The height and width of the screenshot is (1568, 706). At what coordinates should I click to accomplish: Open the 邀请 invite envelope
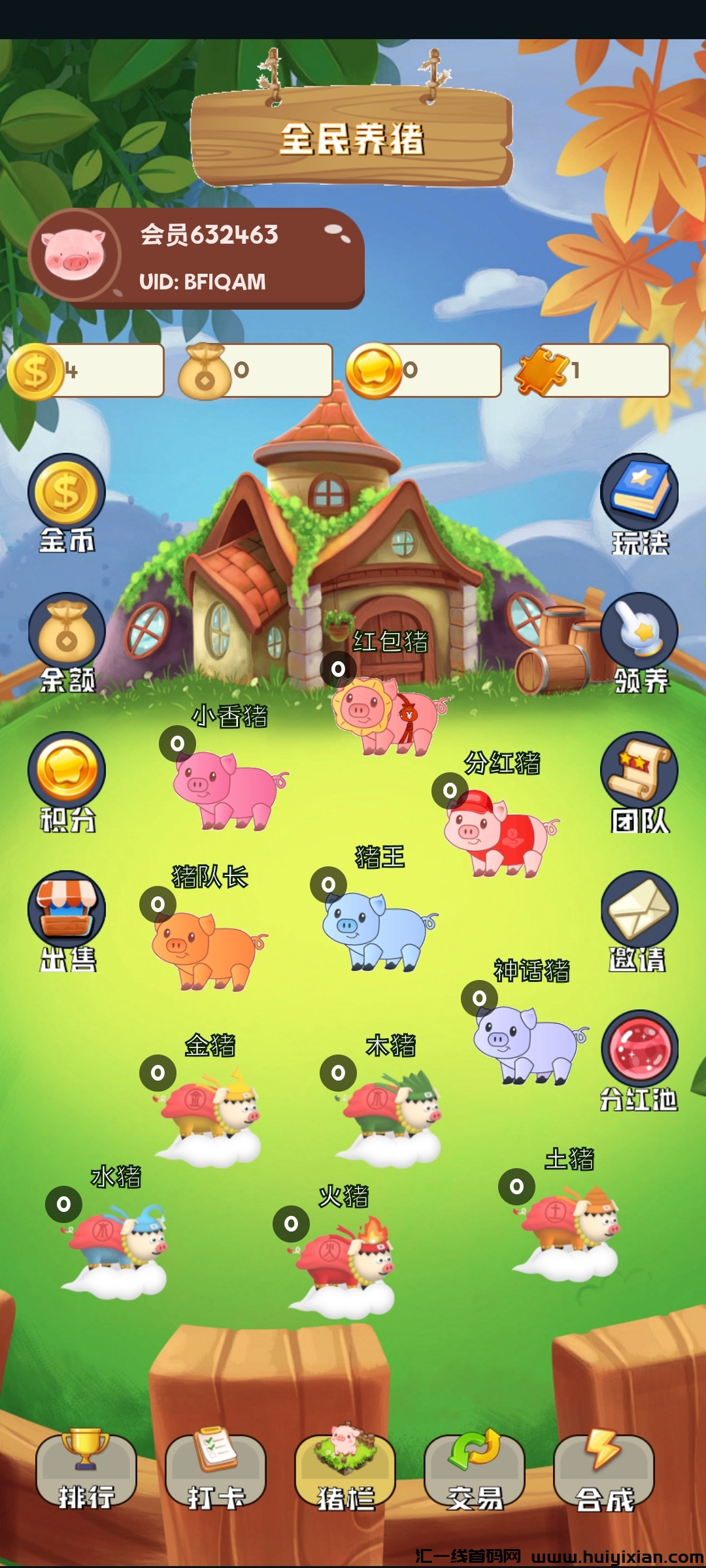639,920
